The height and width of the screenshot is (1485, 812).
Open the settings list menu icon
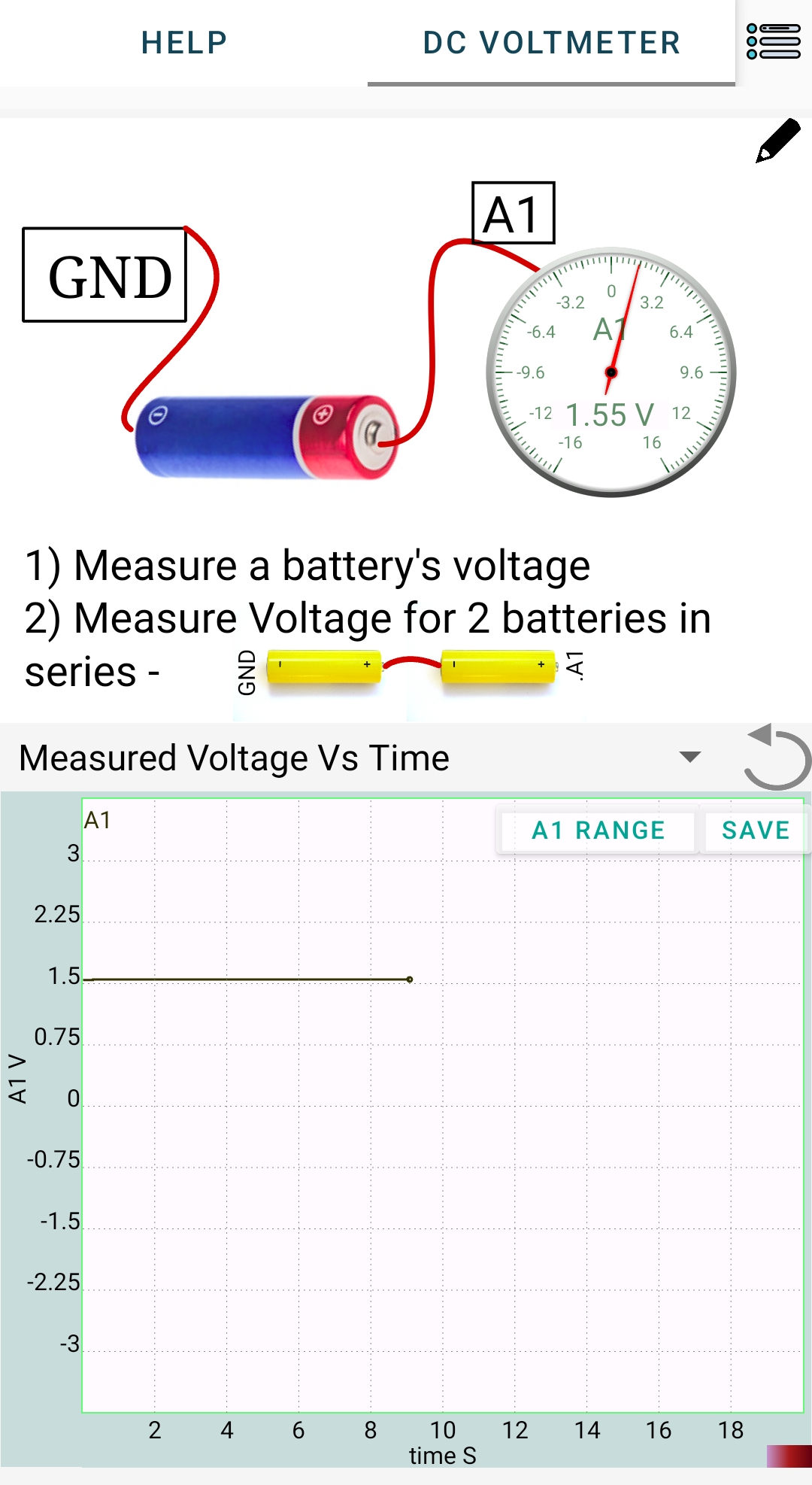[x=773, y=42]
